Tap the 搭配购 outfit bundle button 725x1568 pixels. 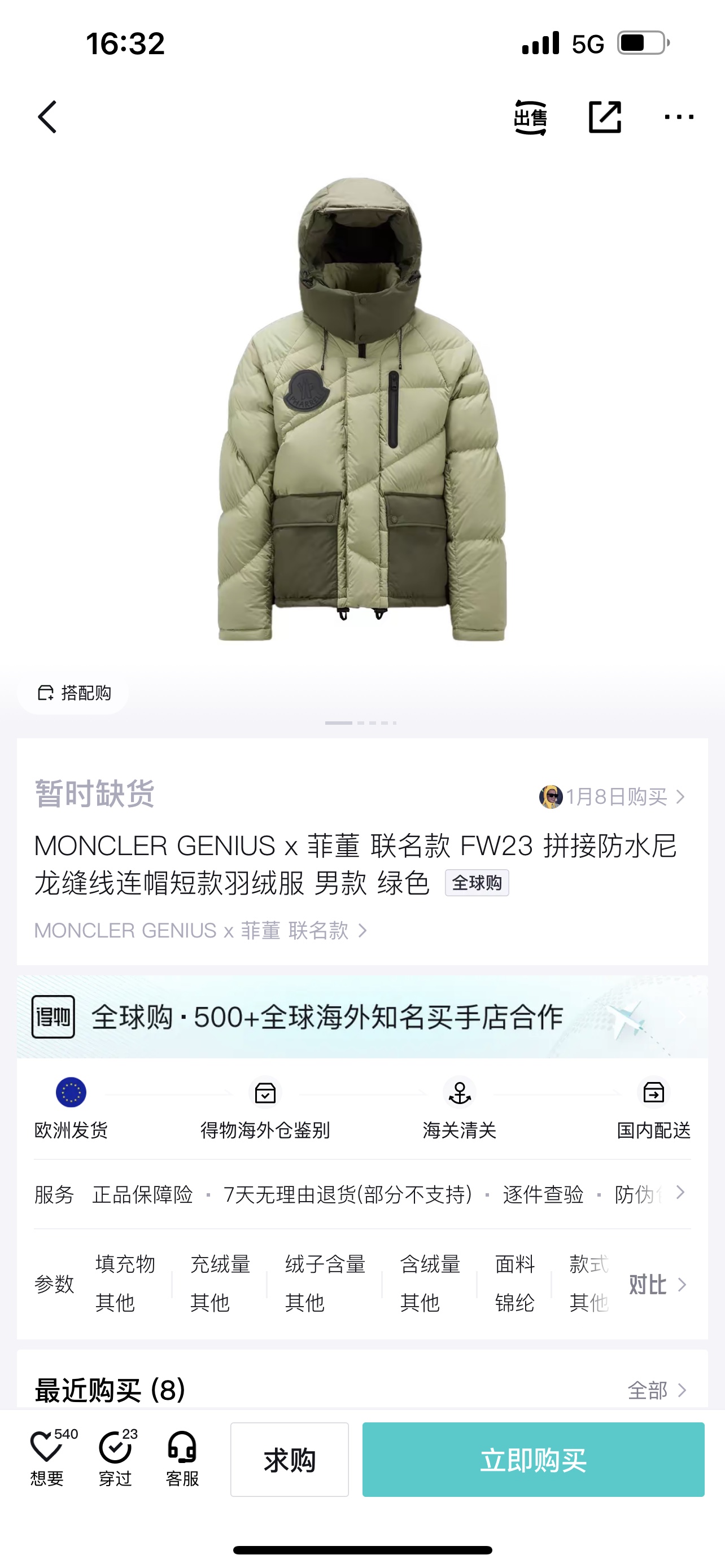[73, 693]
